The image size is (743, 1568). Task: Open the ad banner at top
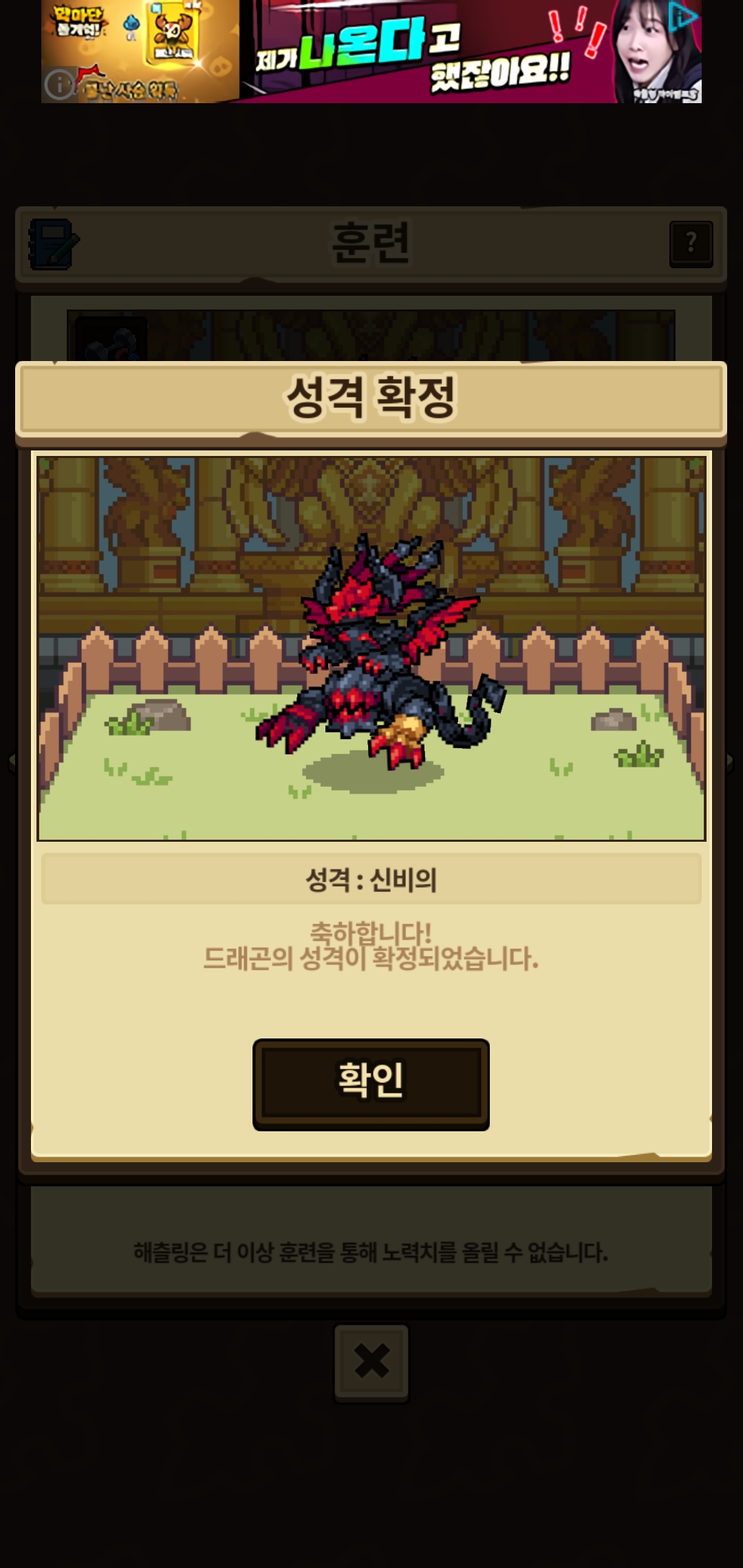point(413,52)
